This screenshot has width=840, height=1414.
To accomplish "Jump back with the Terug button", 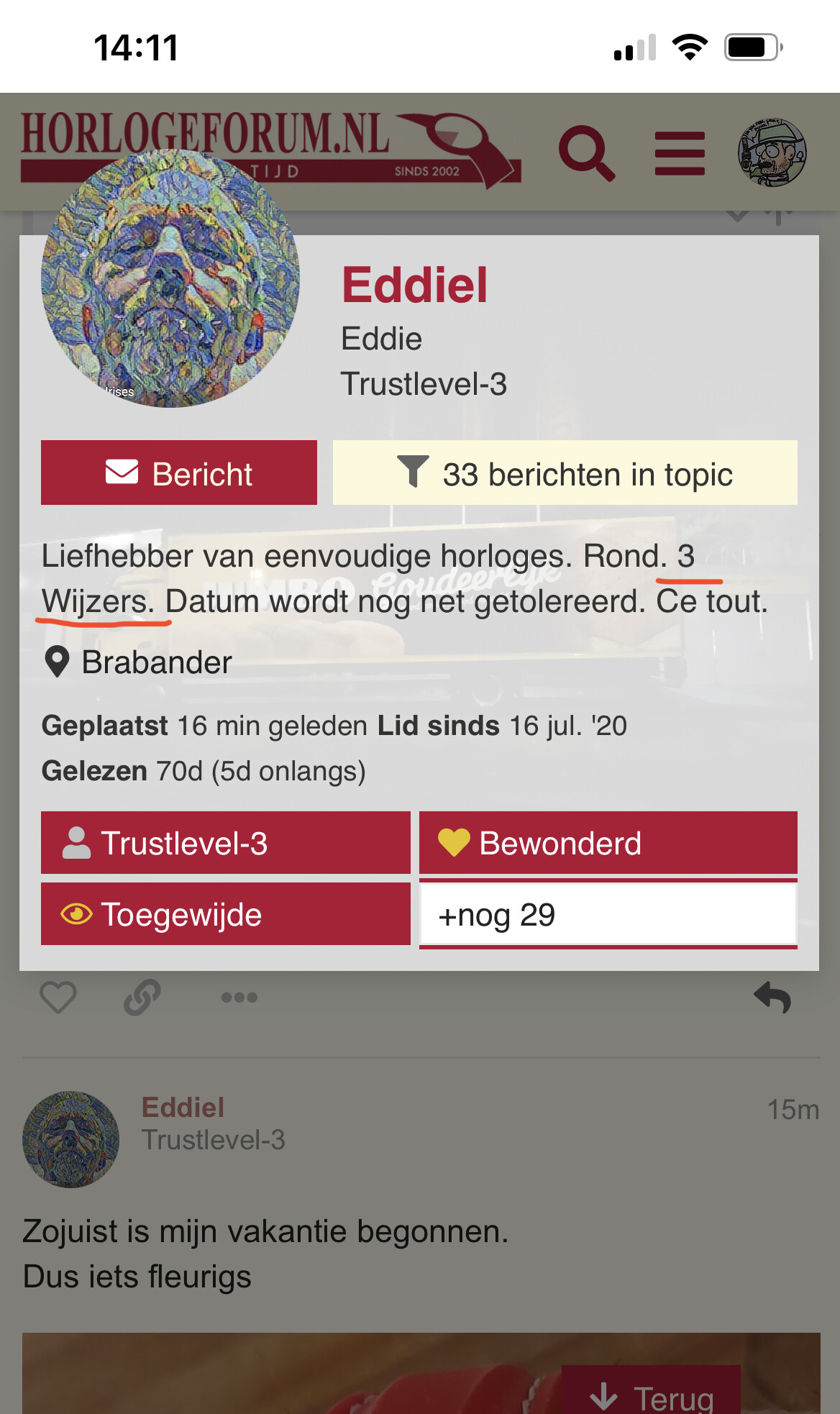I will (651, 1390).
